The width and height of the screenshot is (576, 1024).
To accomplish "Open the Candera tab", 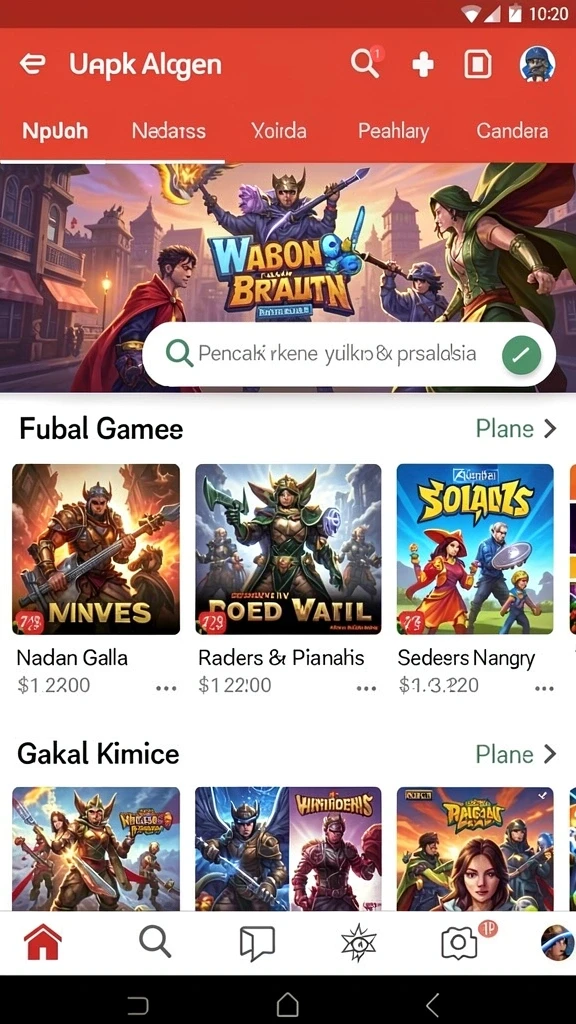I will pyautogui.click(x=512, y=131).
